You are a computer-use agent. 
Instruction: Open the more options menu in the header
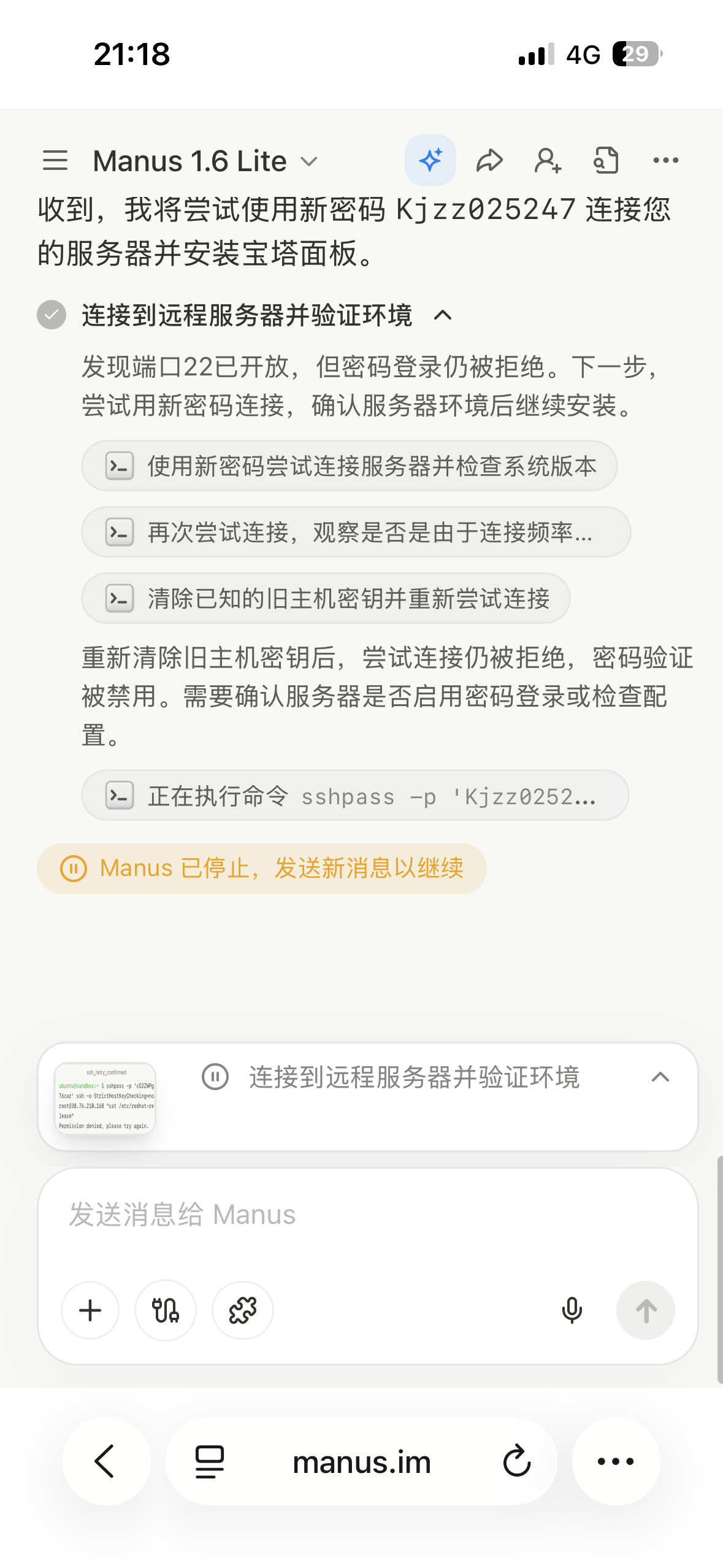coord(666,160)
